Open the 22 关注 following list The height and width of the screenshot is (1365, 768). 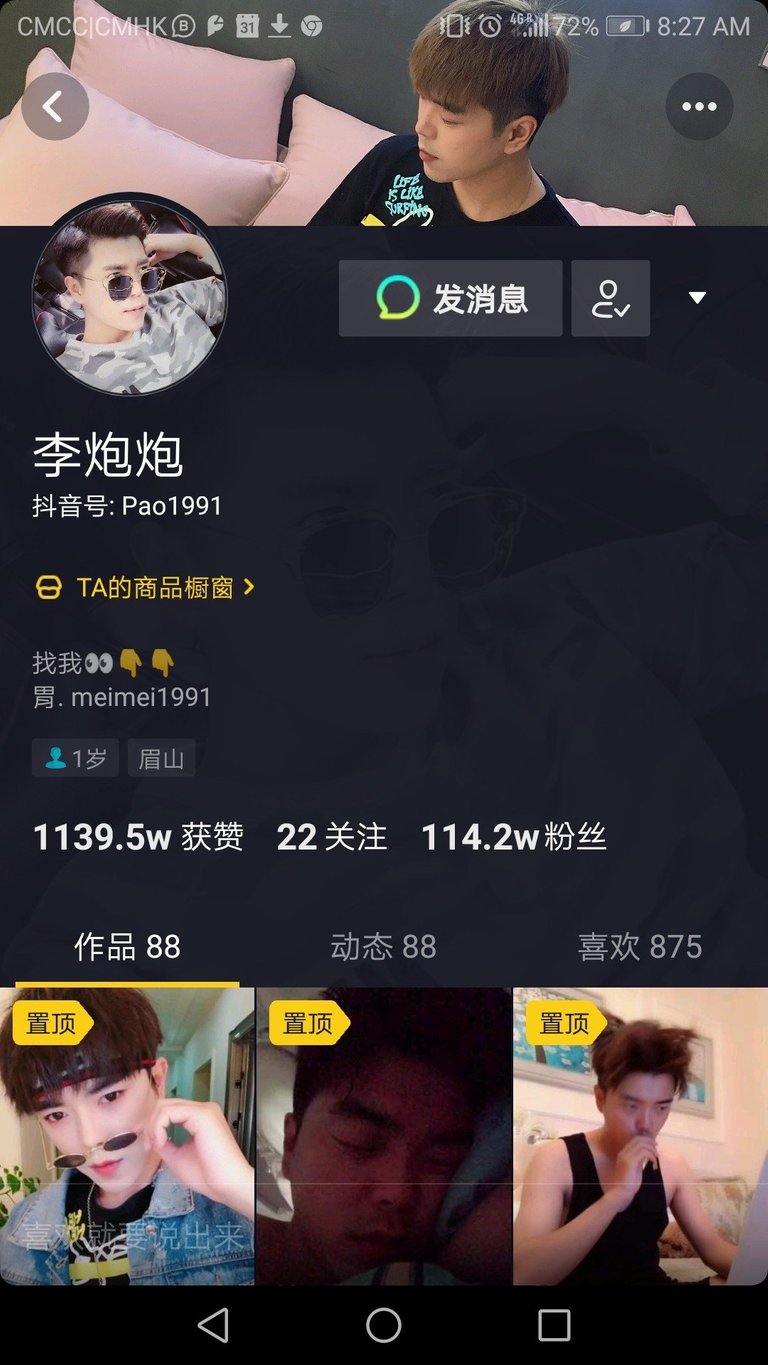tap(331, 837)
